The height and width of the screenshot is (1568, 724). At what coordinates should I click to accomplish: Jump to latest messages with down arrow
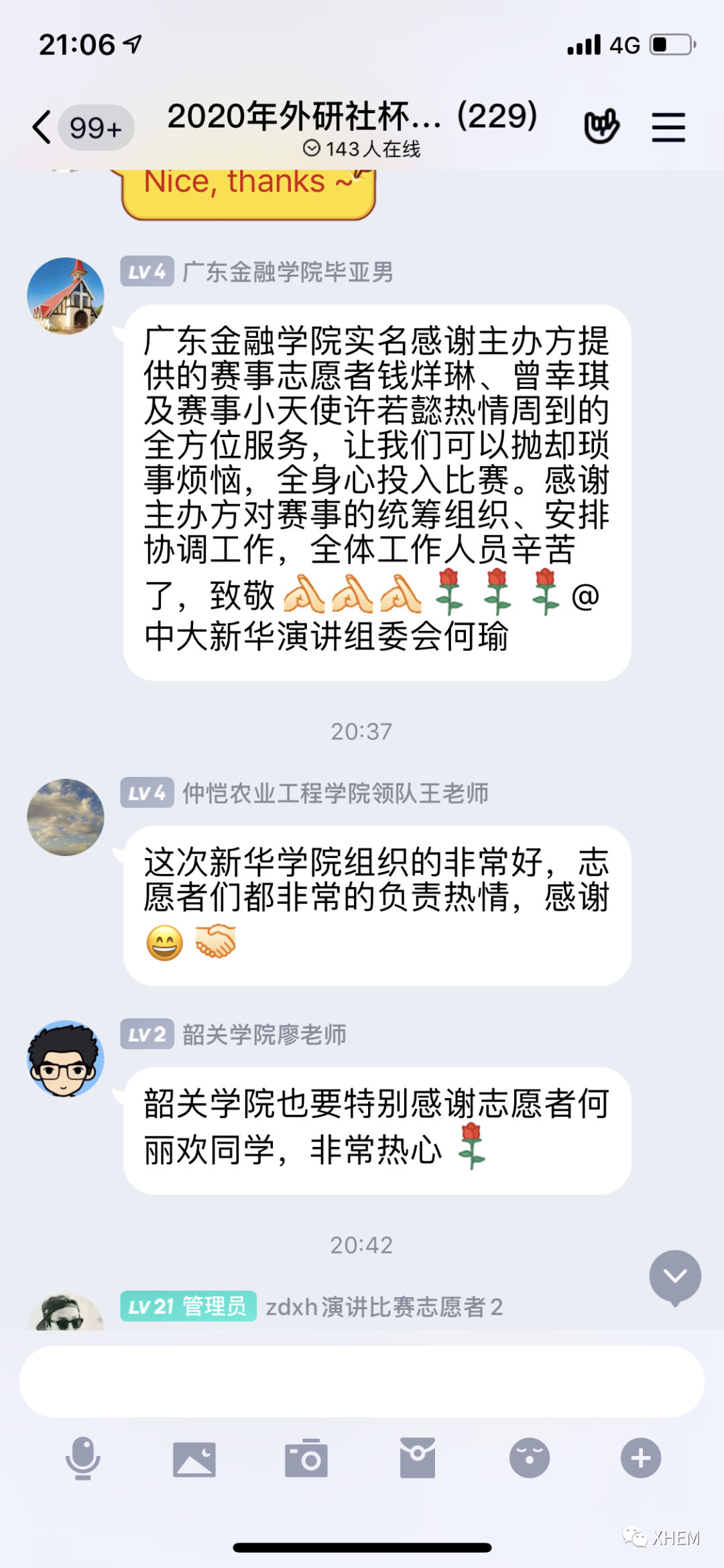click(x=674, y=1276)
